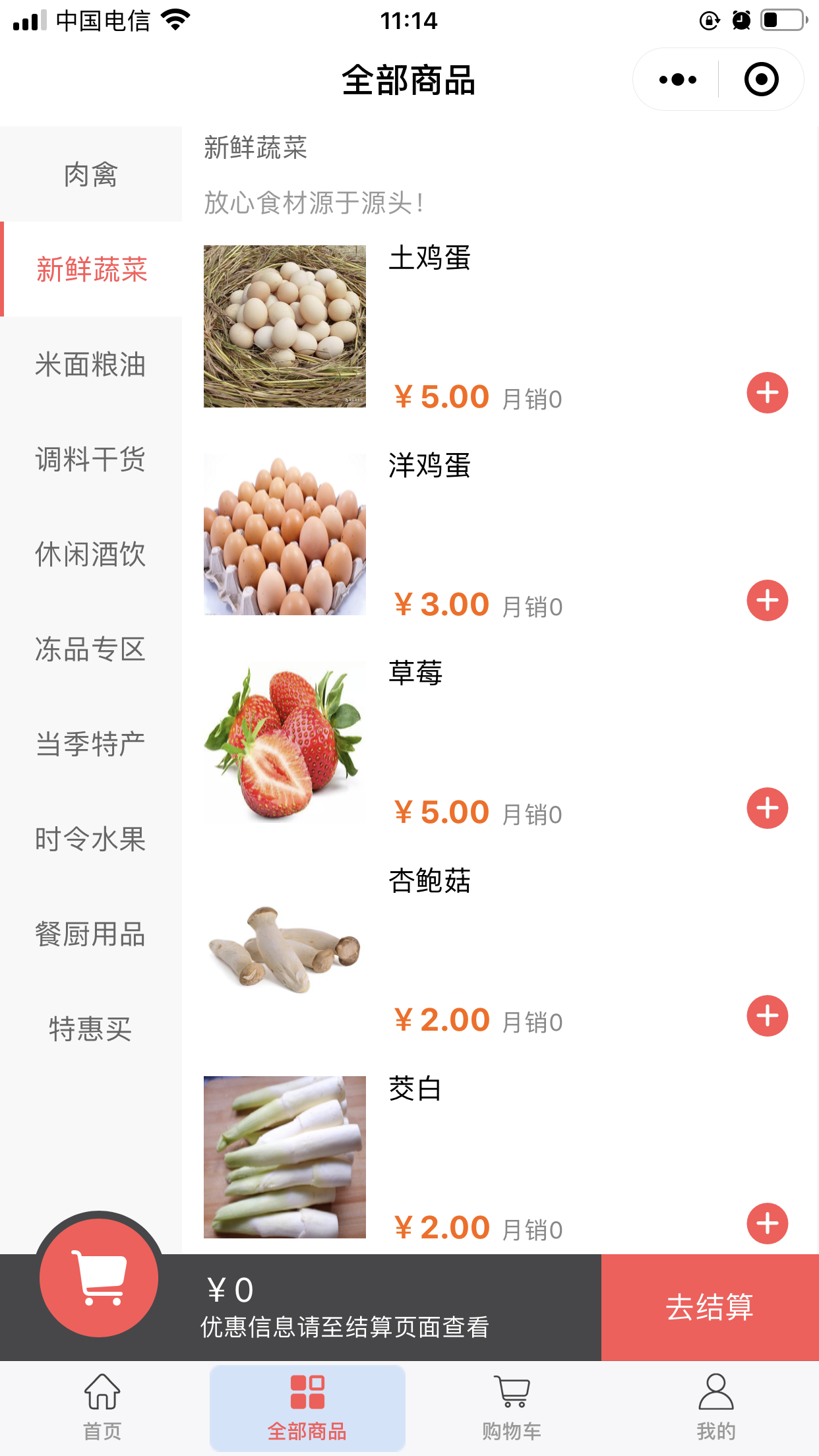Open the 我的 profile icon
Viewport: 819px width, 1456px height.
(x=715, y=1391)
